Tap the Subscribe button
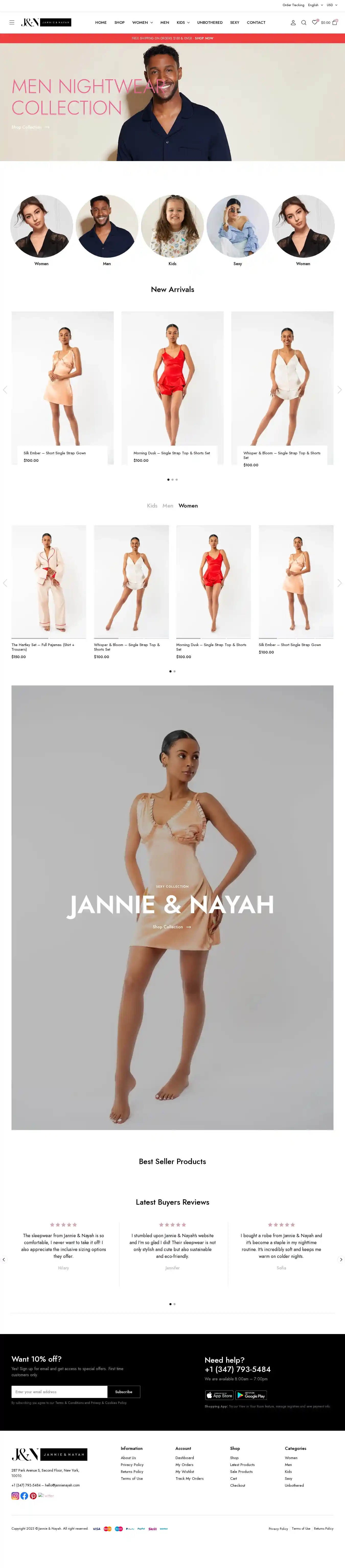345x1568 pixels. [123, 1392]
